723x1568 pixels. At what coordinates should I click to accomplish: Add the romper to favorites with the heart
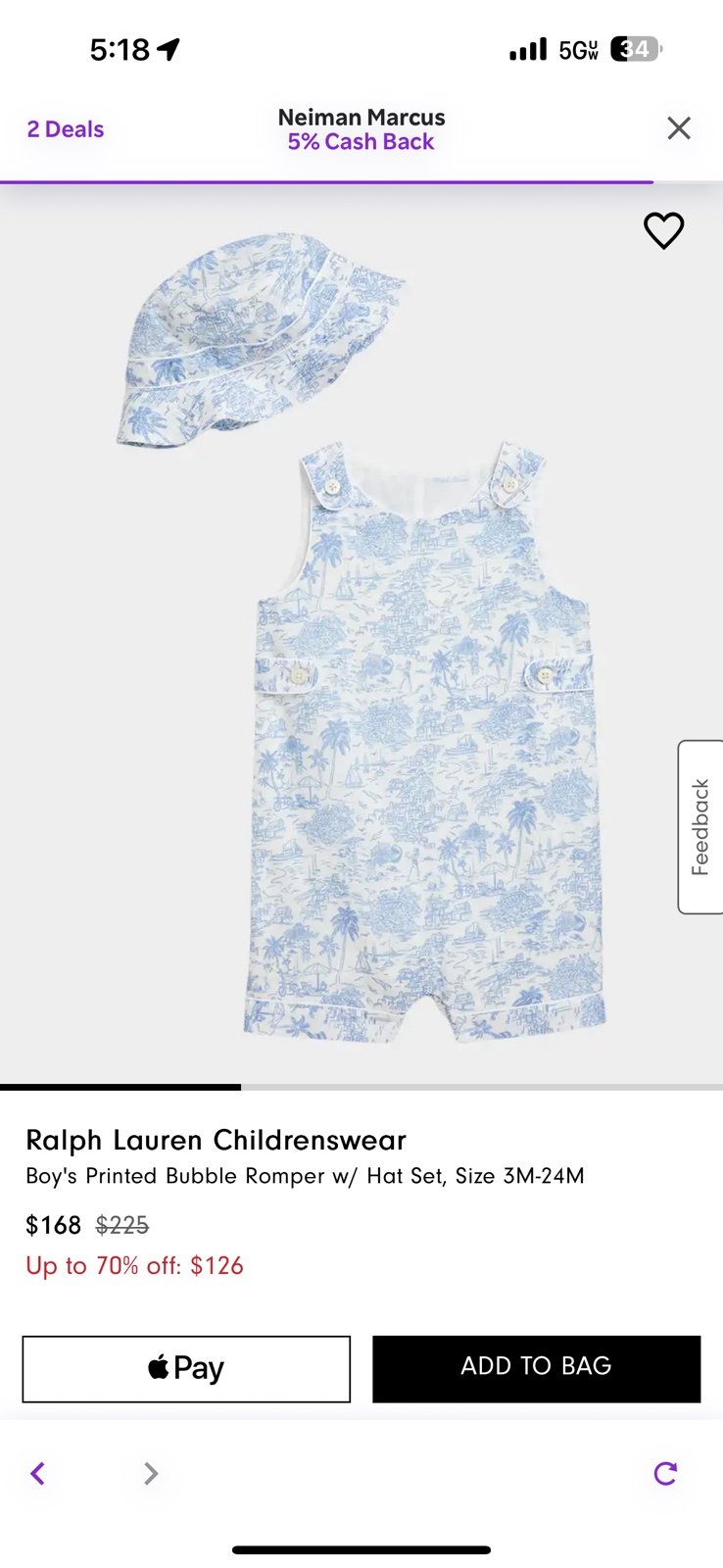(x=663, y=231)
